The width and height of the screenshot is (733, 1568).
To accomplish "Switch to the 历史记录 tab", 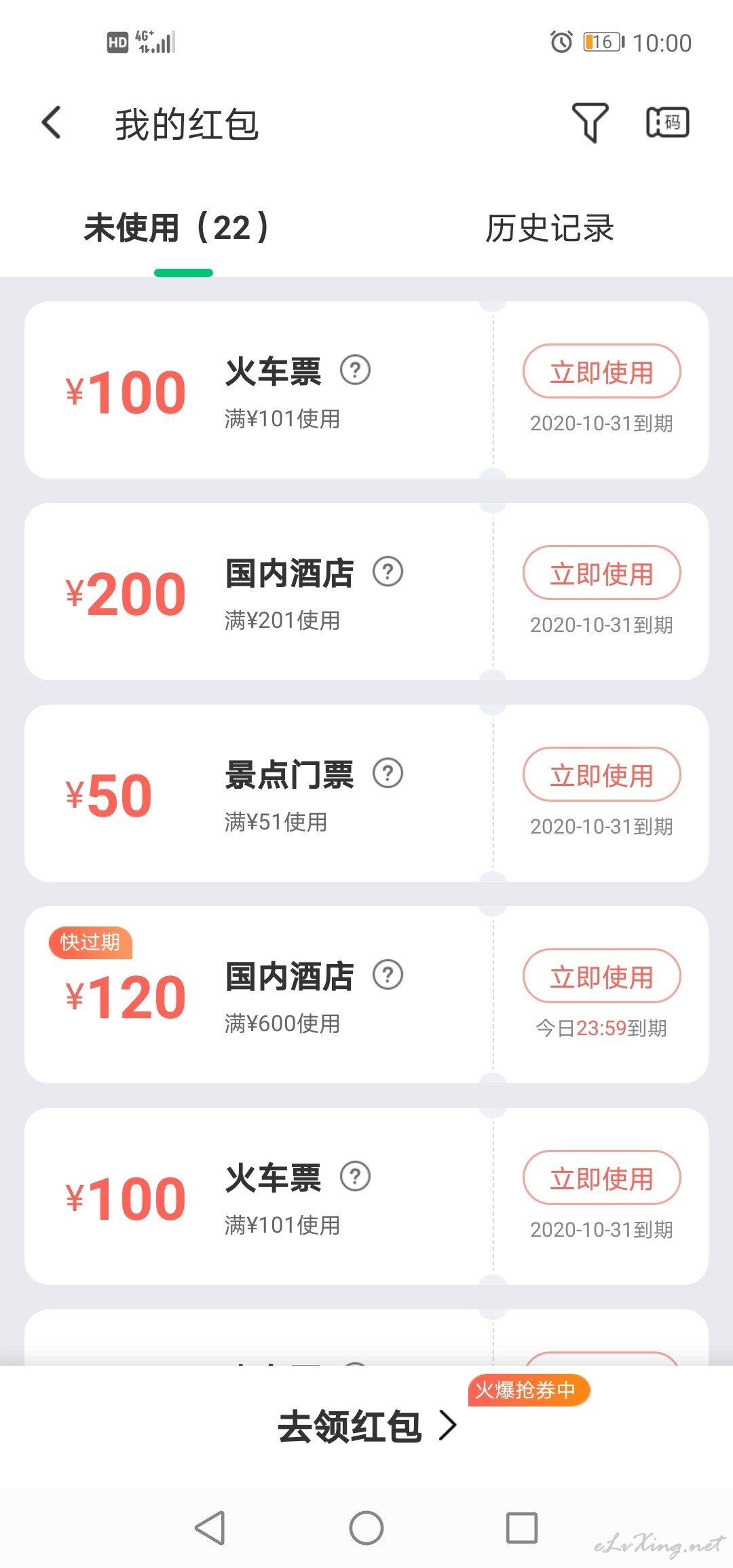I will point(549,228).
